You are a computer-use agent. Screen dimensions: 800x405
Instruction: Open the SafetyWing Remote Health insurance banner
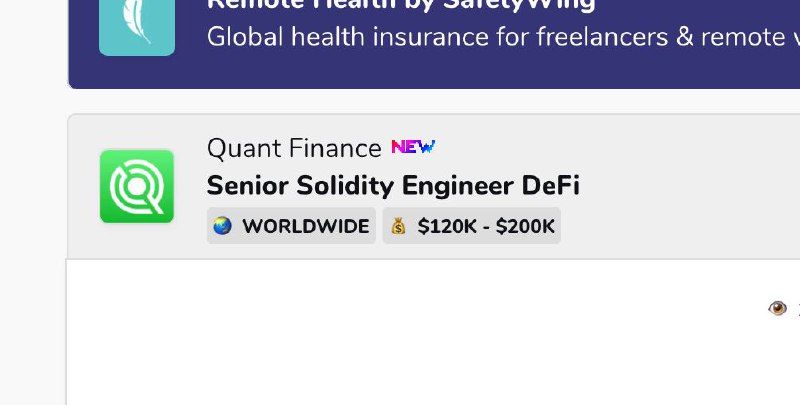coord(500,36)
